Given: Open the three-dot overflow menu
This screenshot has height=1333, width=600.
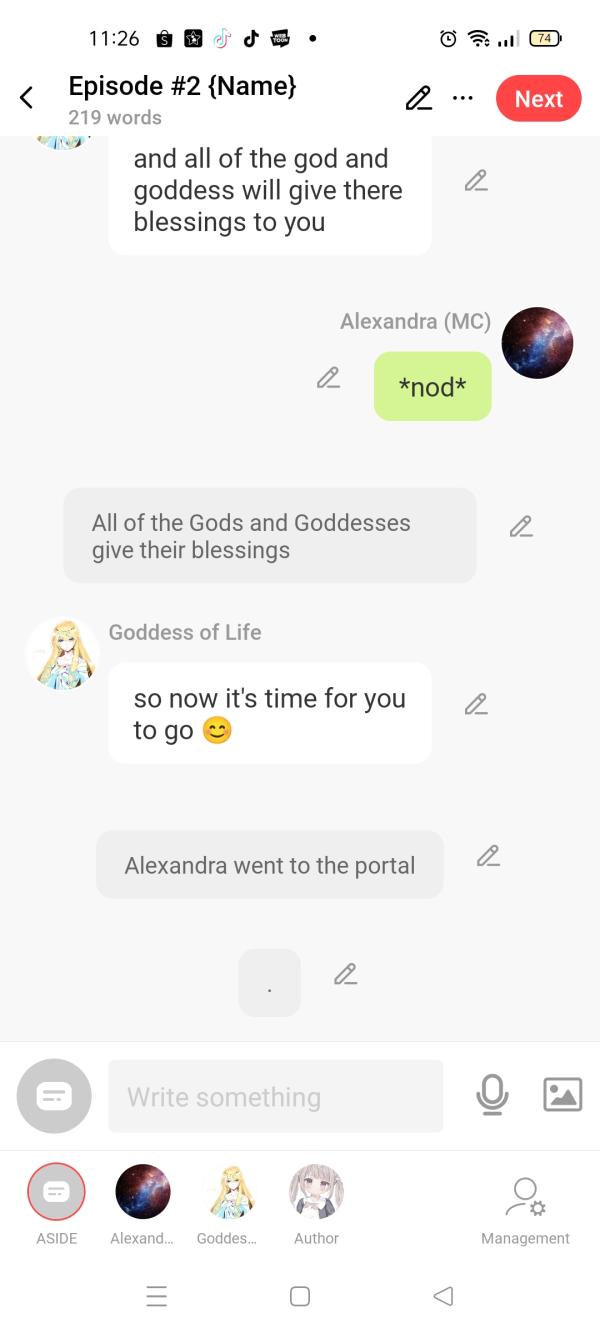Looking at the screenshot, I should coord(462,98).
